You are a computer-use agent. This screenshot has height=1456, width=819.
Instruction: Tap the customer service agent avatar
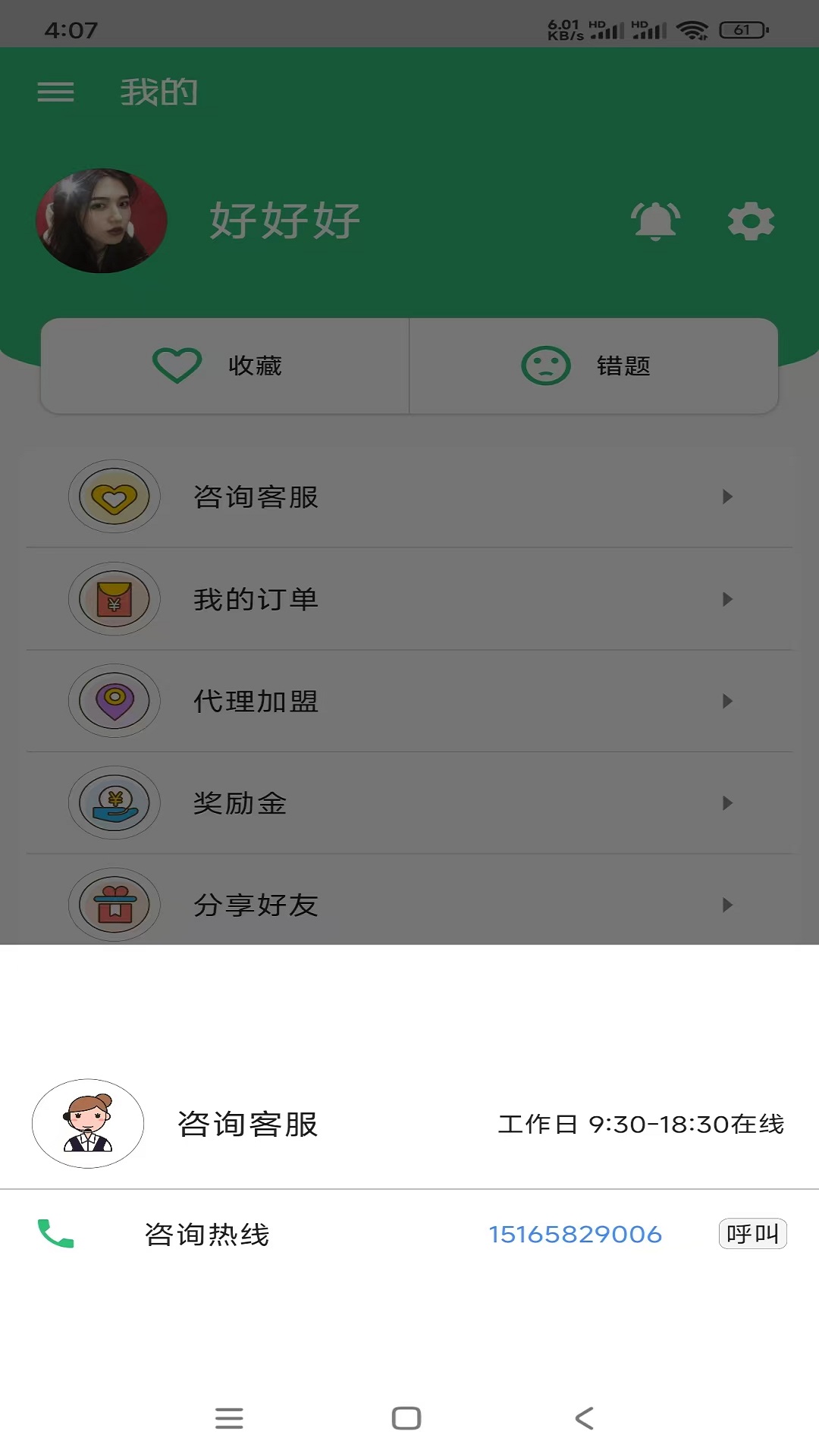88,1125
